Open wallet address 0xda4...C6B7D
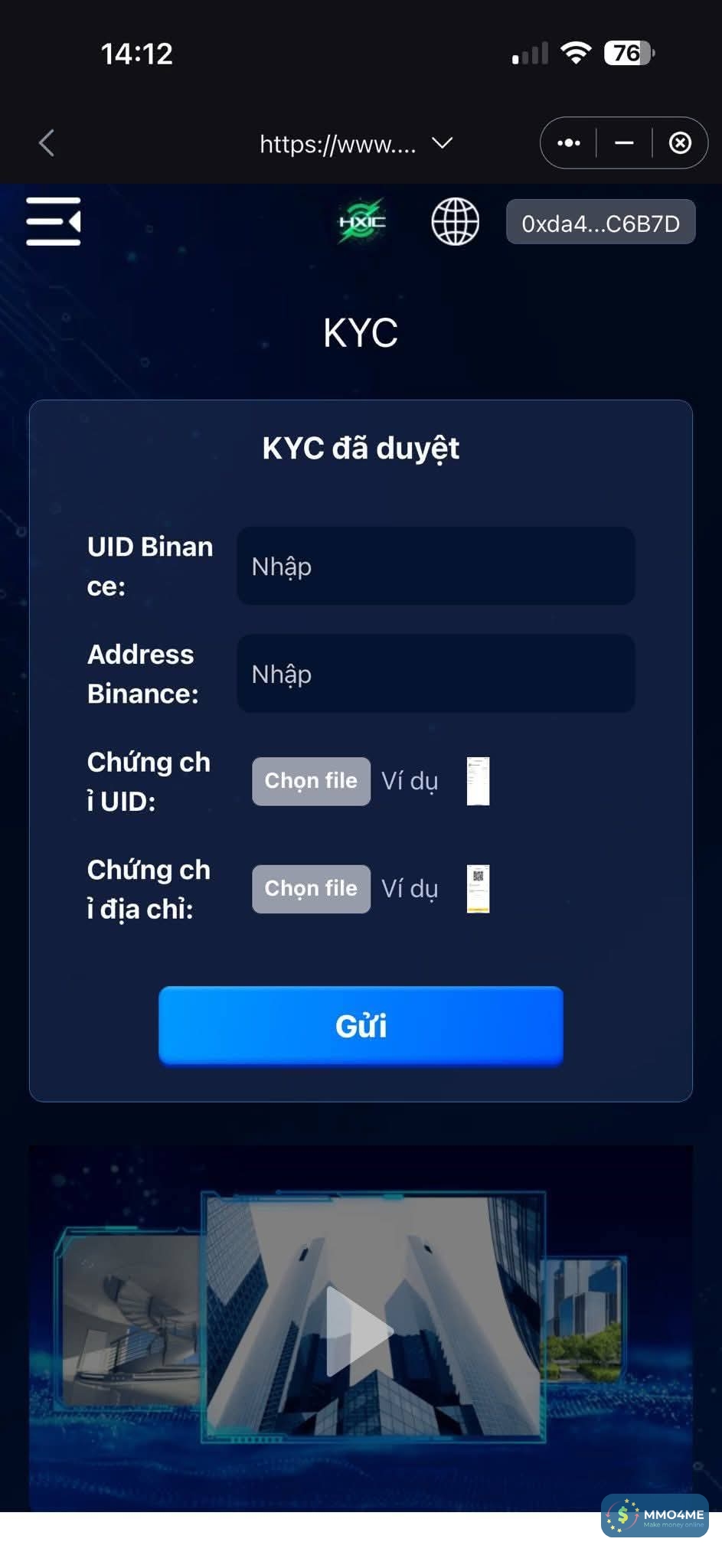 click(600, 223)
